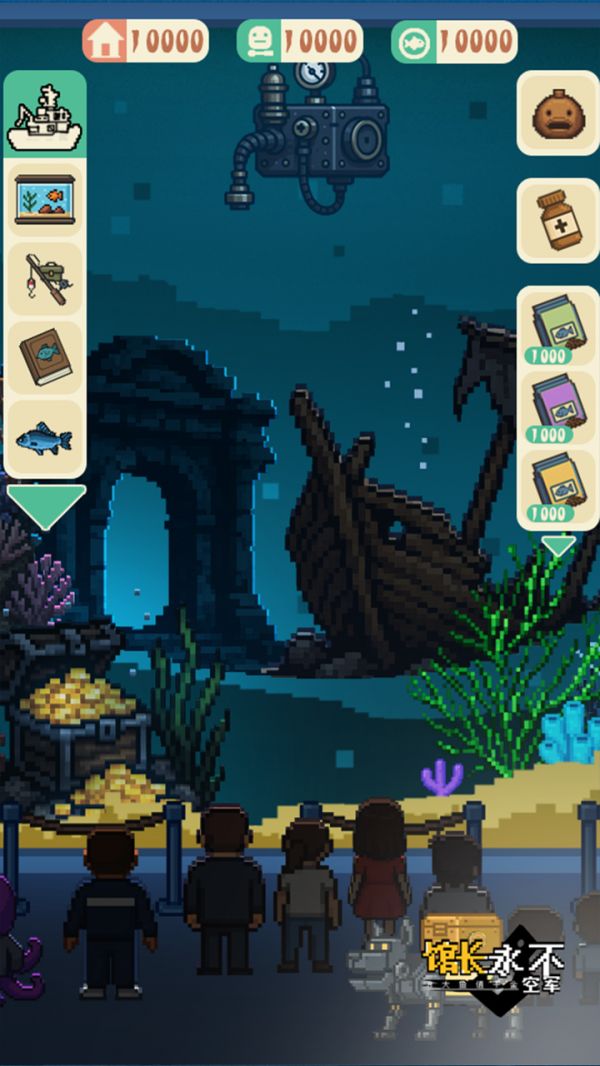Select the medicine bottle item
The height and width of the screenshot is (1066, 600).
558,220
